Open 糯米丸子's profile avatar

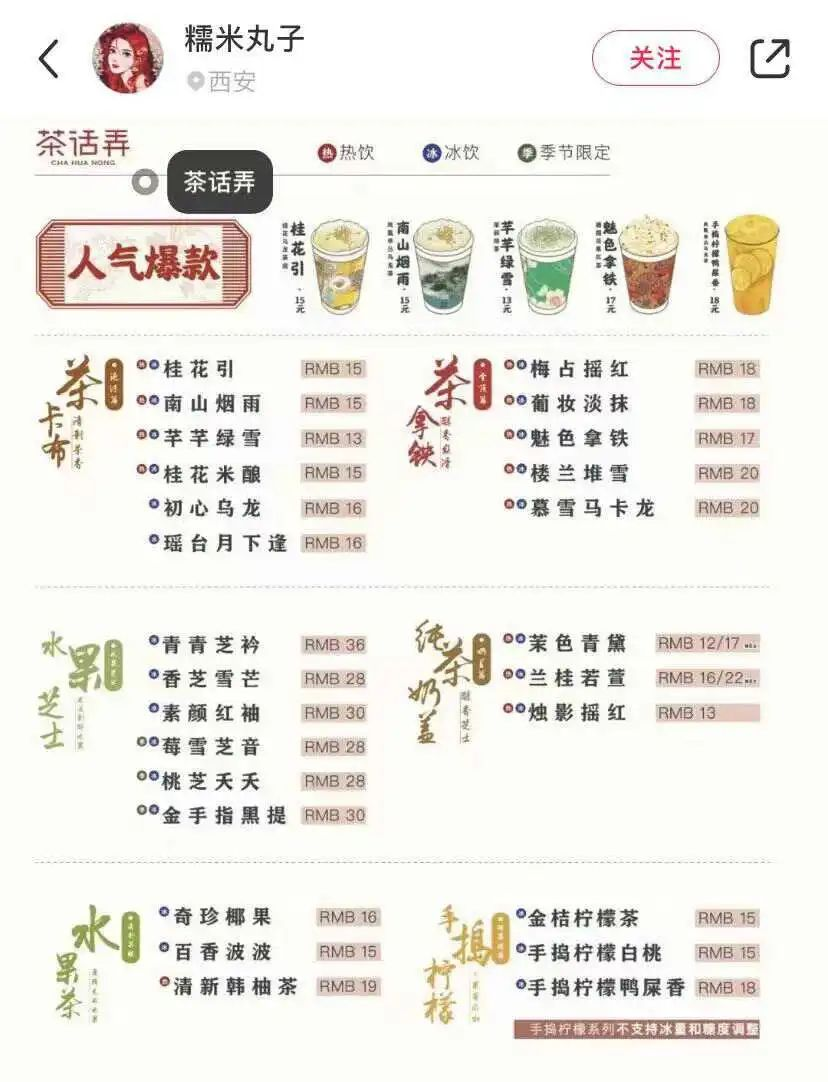click(128, 58)
